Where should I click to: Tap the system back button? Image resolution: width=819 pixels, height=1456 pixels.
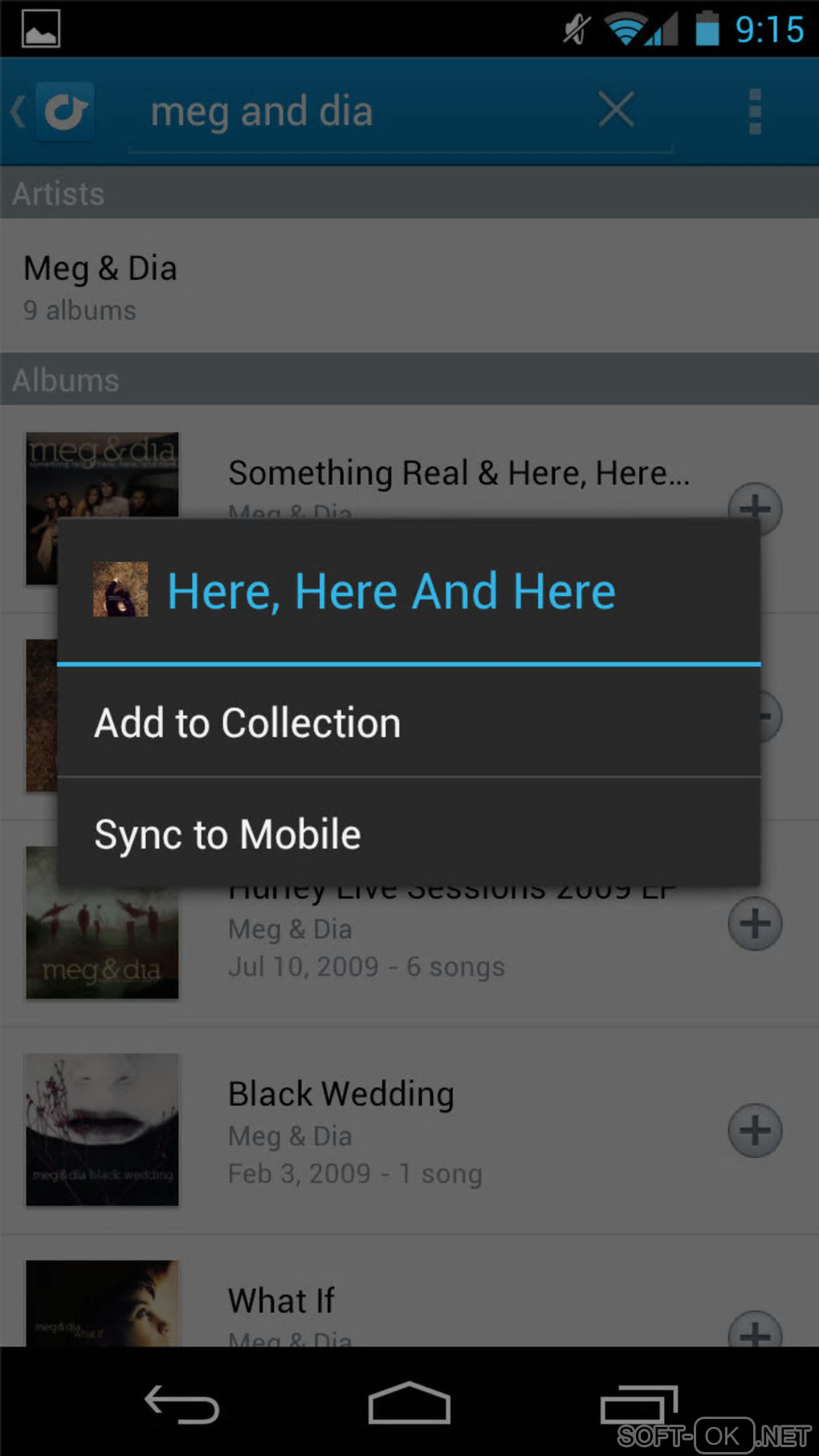click(x=181, y=1404)
